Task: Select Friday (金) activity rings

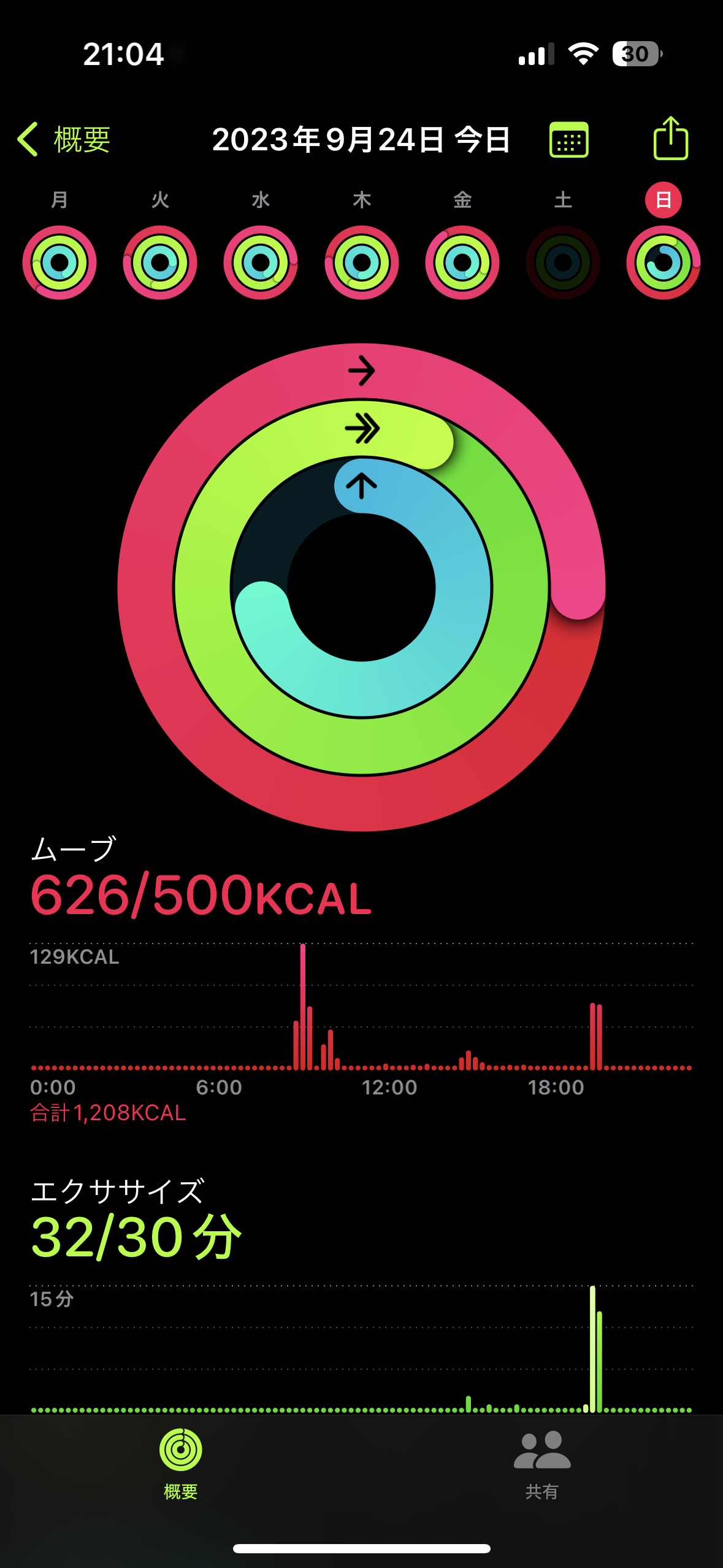Action: pos(462,262)
